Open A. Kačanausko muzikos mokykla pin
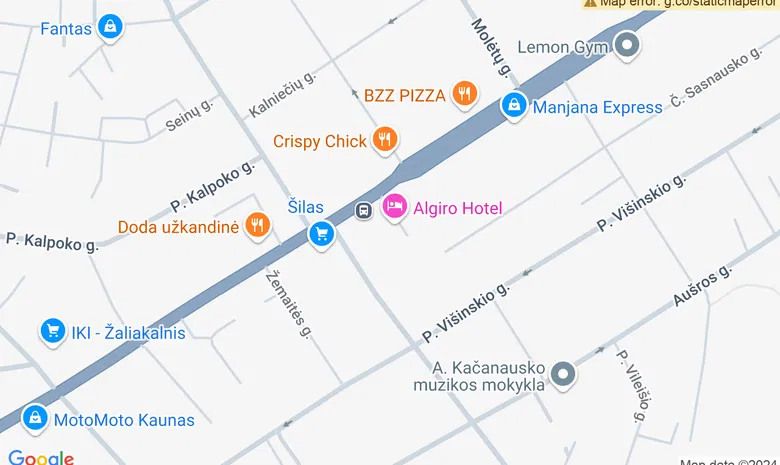This screenshot has height=465, width=780. tap(563, 375)
